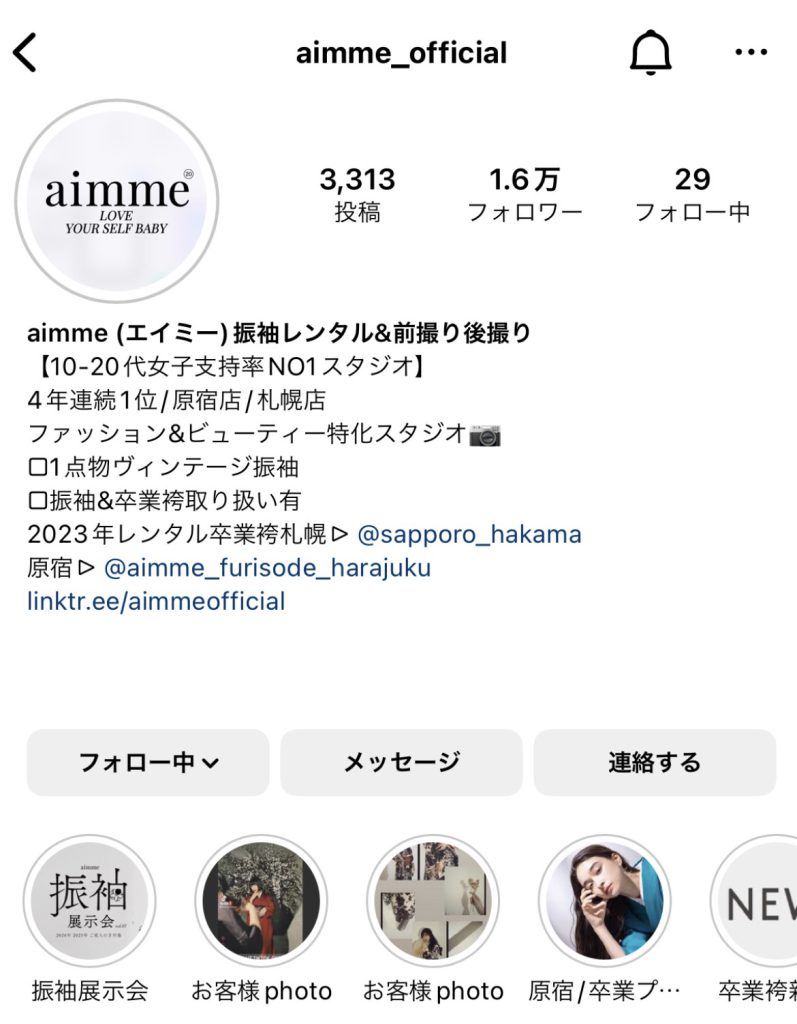Open the linktr.ee/aimmeofficial link
This screenshot has height=1024, width=797.
coord(156,601)
